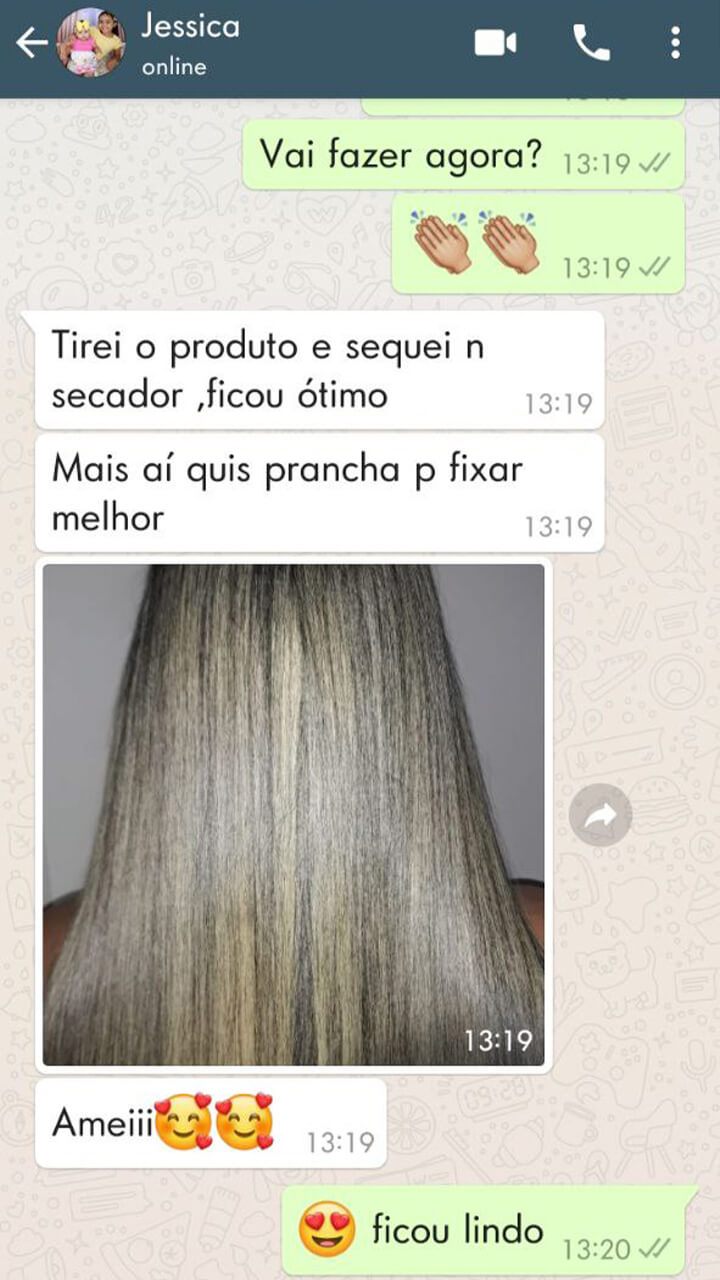Start a voice call with Jessica
This screenshot has height=1280, width=720.
(591, 43)
